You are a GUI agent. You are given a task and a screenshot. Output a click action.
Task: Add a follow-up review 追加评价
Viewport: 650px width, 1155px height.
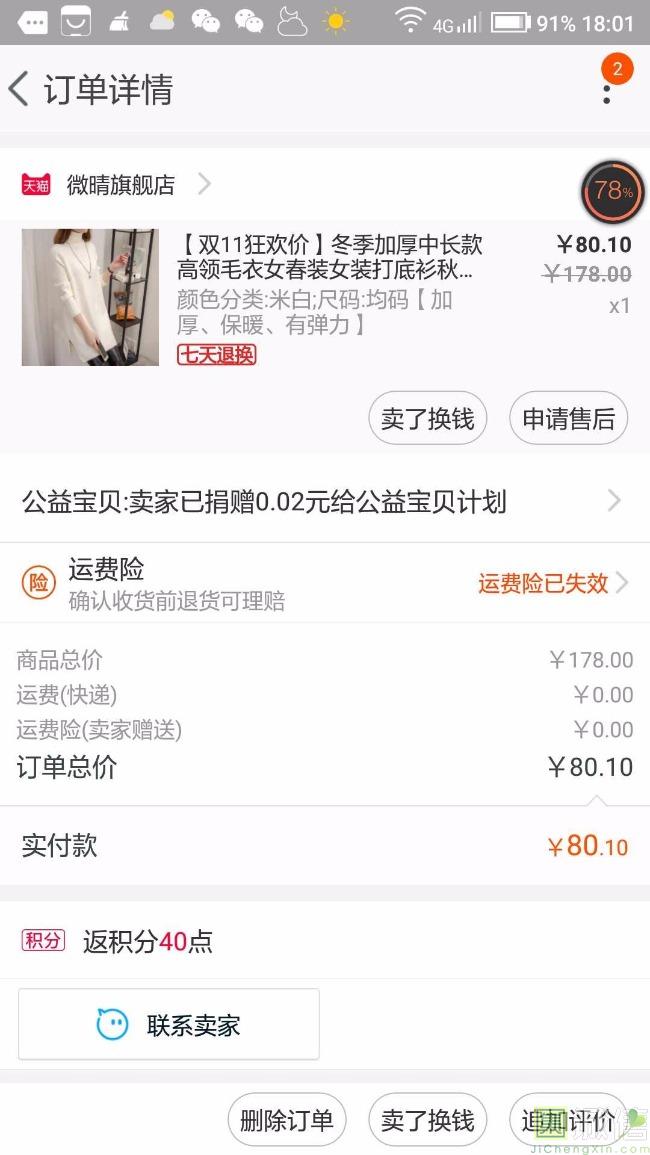click(x=567, y=1120)
